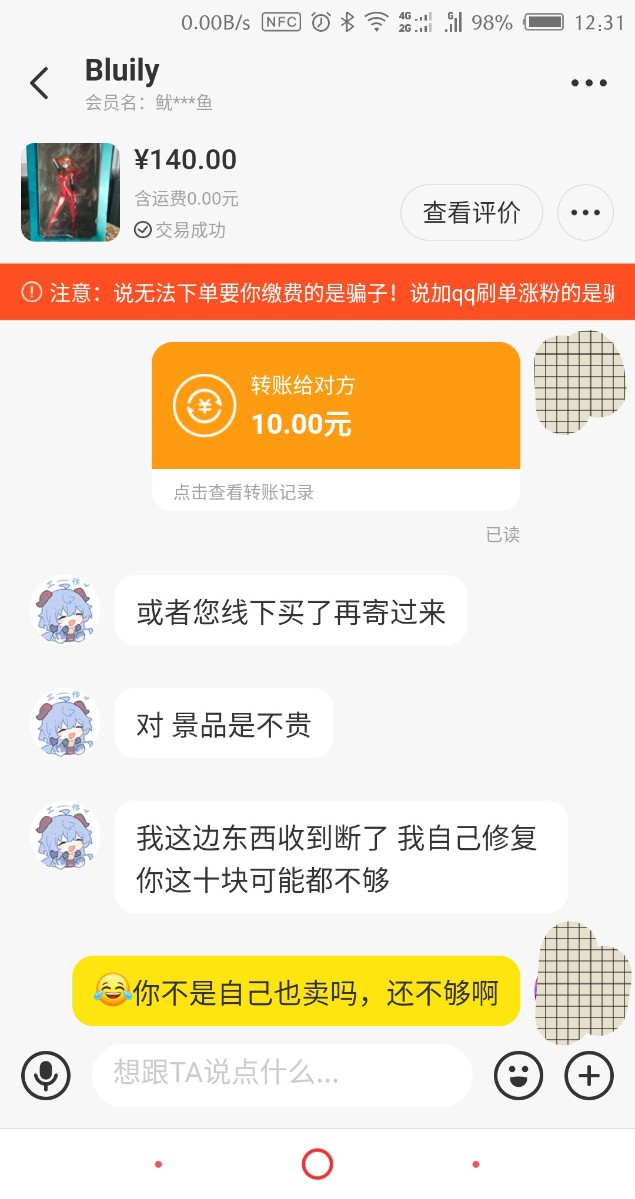Focus the 想跟TA说点什么 message field

(x=282, y=1076)
